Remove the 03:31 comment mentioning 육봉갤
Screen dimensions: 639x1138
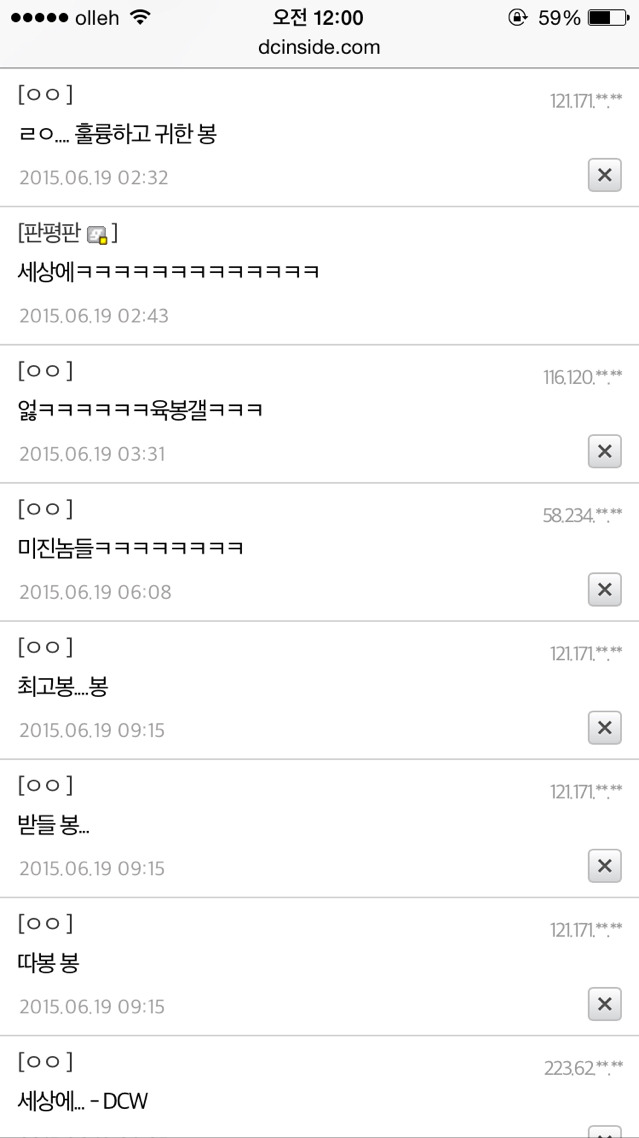point(604,452)
